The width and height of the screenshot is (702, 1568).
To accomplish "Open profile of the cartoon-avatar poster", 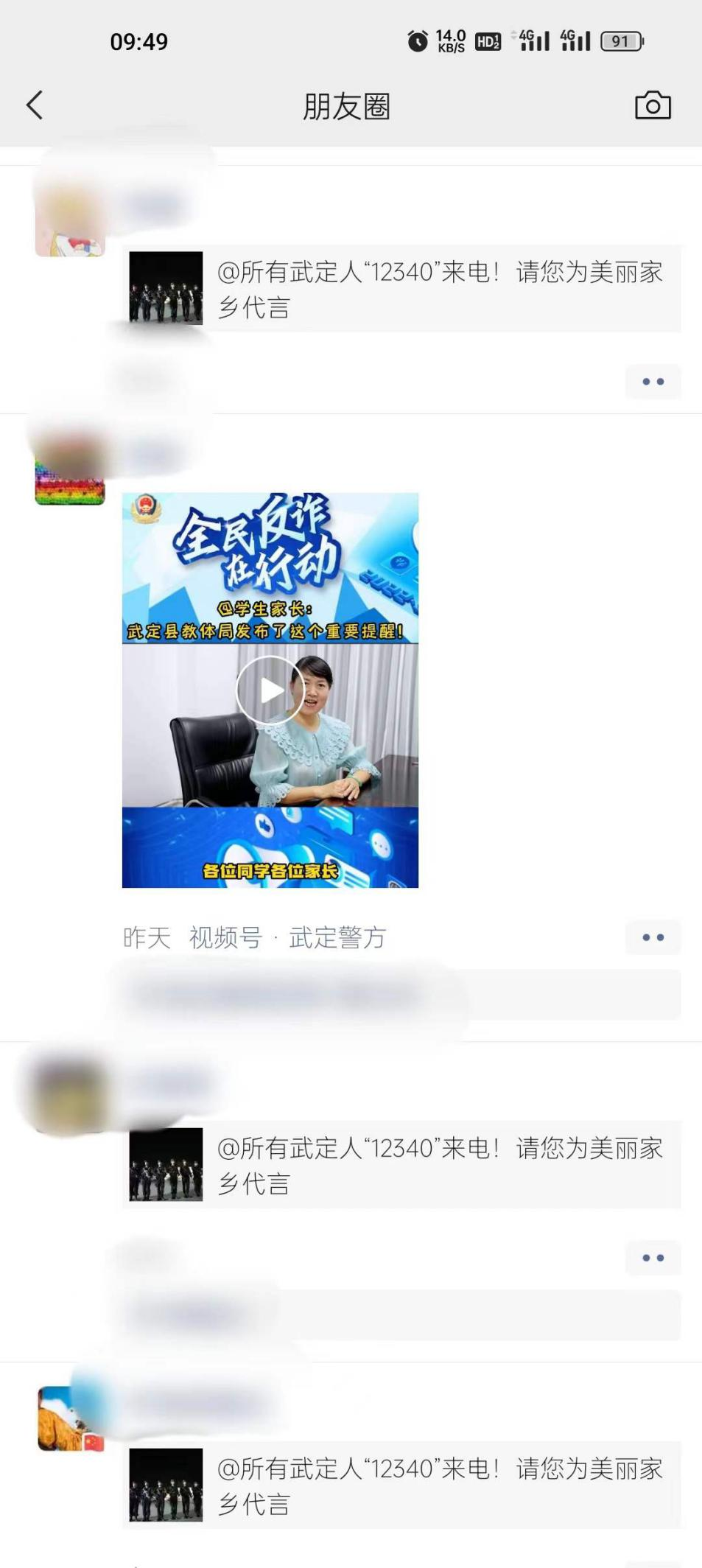I will (x=70, y=223).
